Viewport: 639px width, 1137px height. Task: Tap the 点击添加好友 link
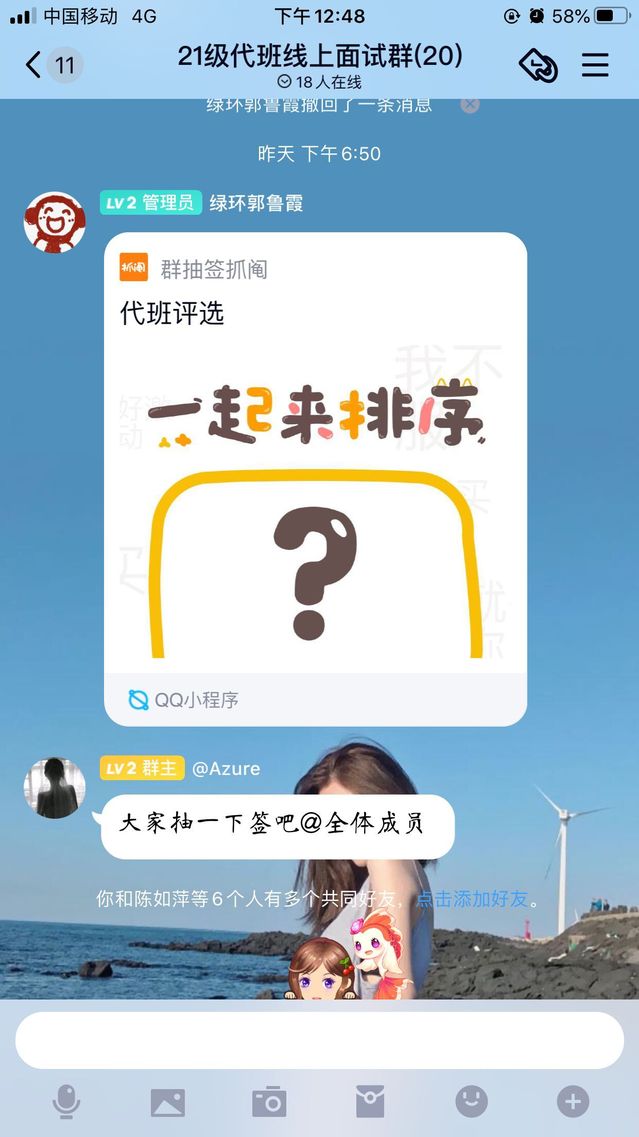[471, 898]
